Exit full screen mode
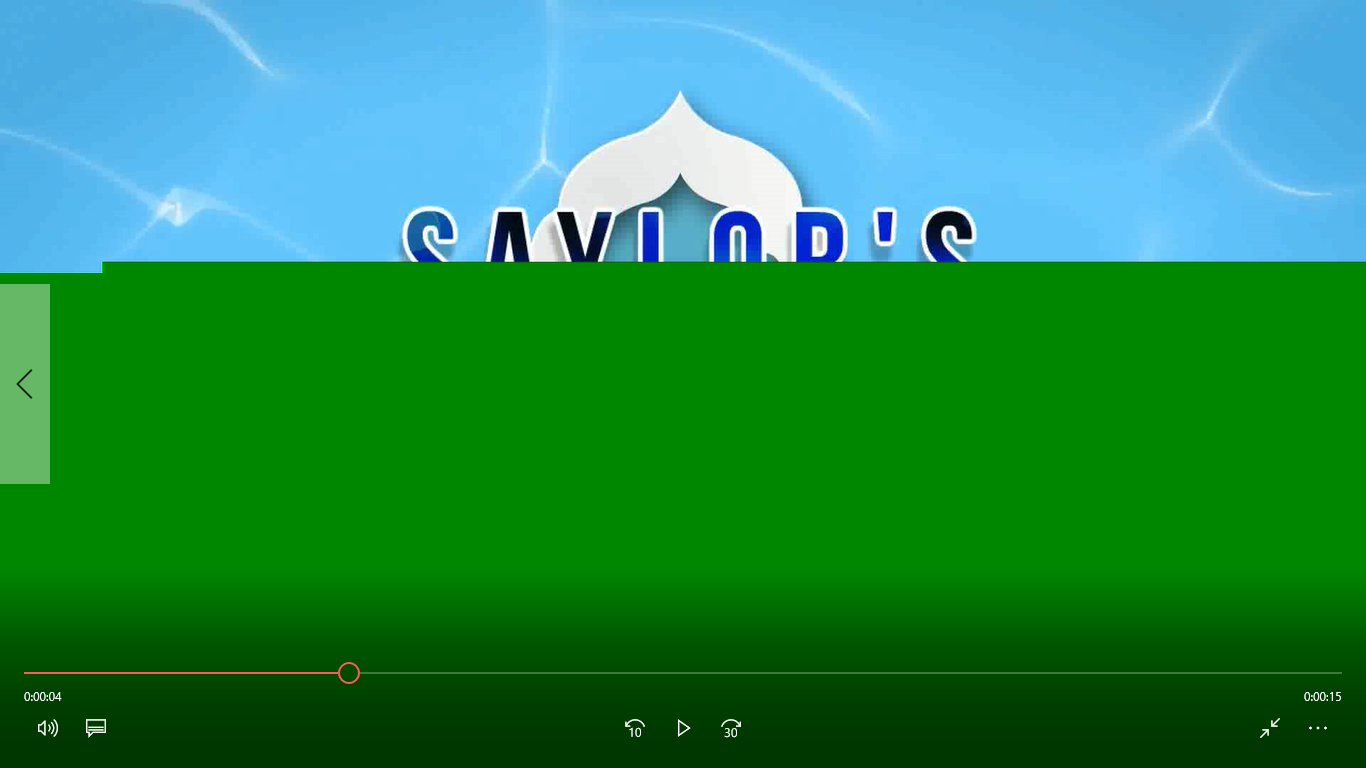 tap(1270, 728)
